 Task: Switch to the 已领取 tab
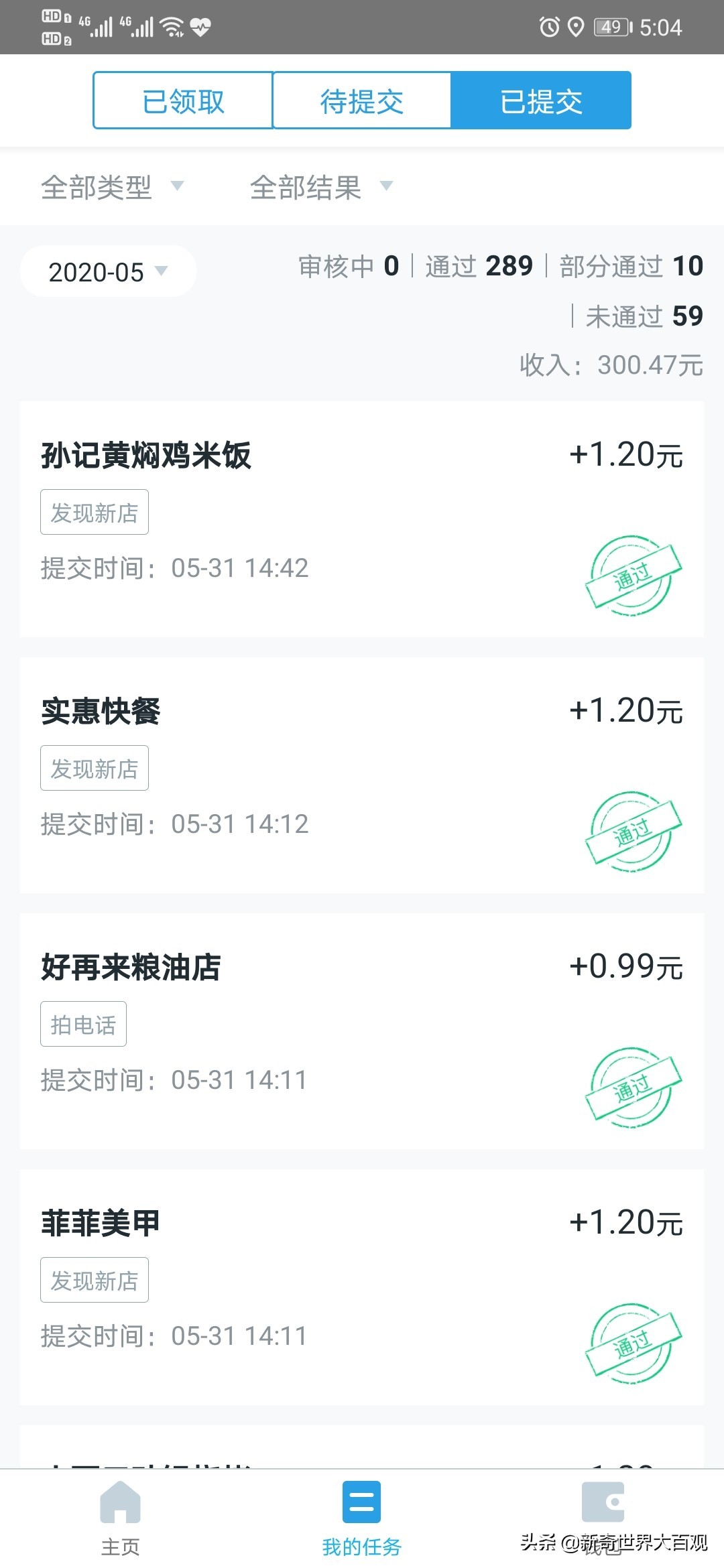pyautogui.click(x=183, y=101)
